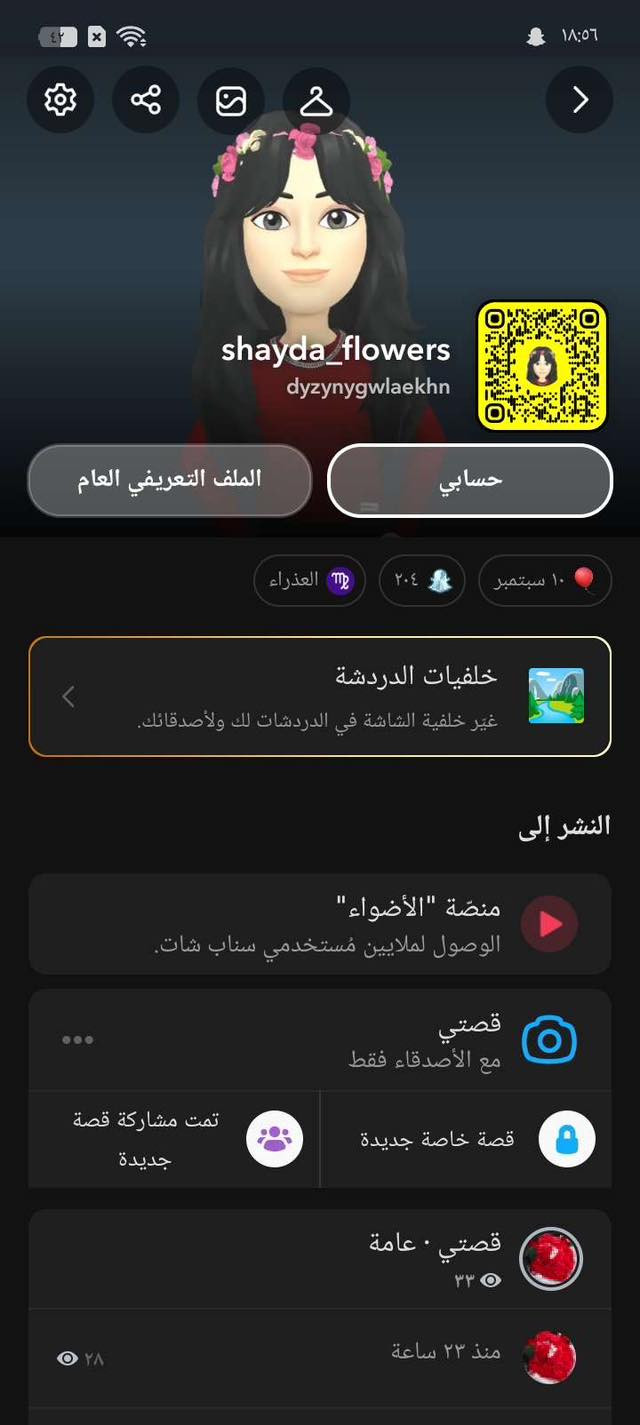This screenshot has width=640, height=1425.
Task: Change avatar outfit via hanger icon
Action: (x=316, y=100)
